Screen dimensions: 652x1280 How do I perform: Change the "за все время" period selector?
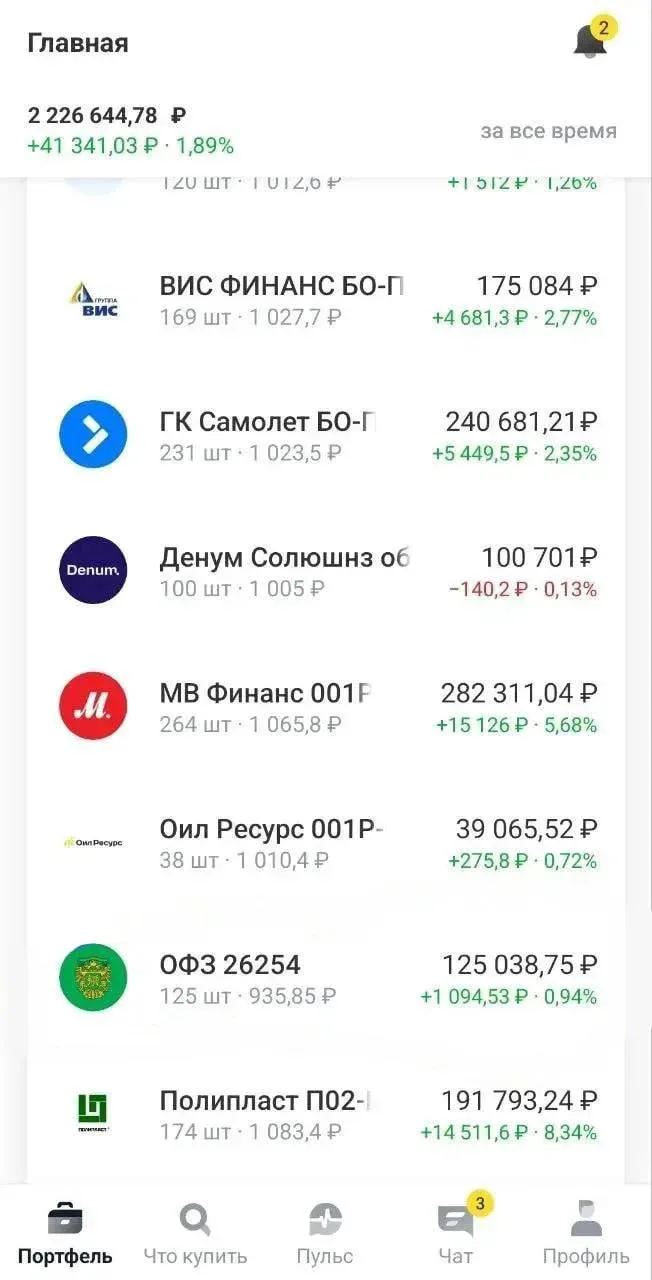548,131
